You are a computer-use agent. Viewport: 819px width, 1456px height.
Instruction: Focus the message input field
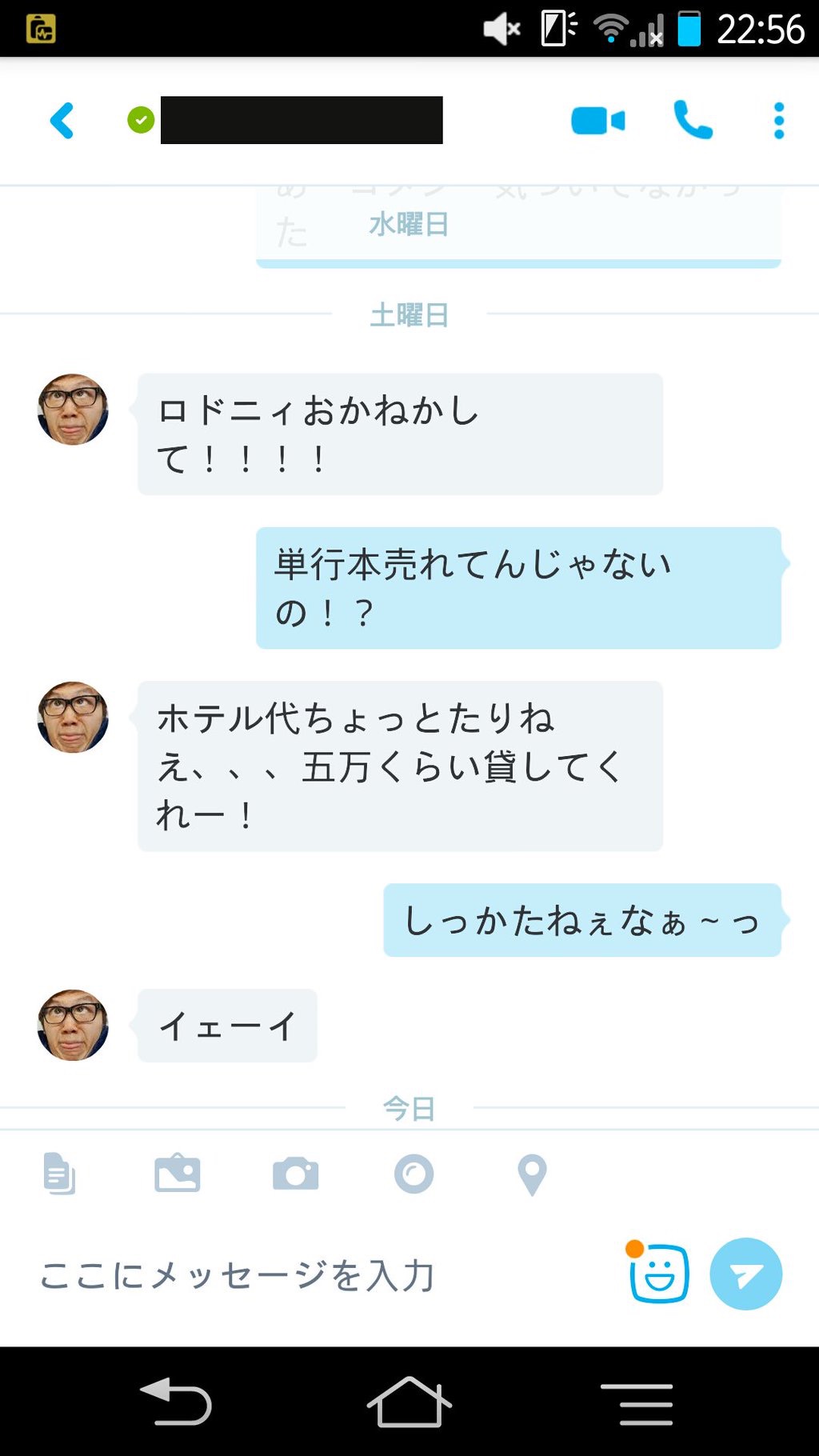[x=320, y=1274]
